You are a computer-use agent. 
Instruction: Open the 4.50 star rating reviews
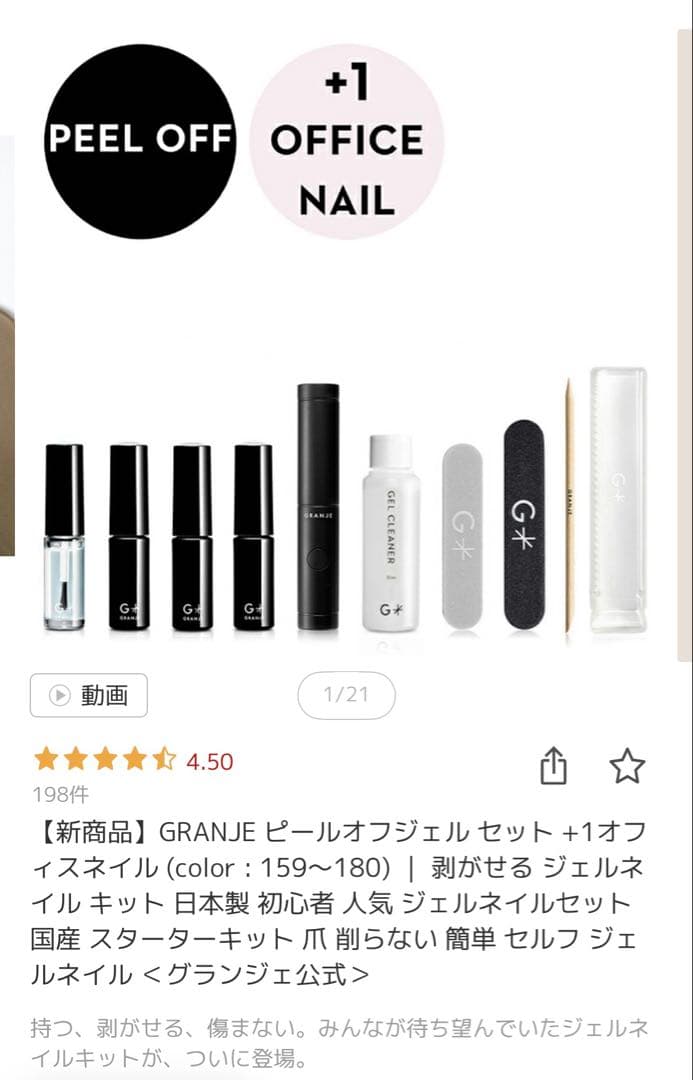pyautogui.click(x=133, y=760)
